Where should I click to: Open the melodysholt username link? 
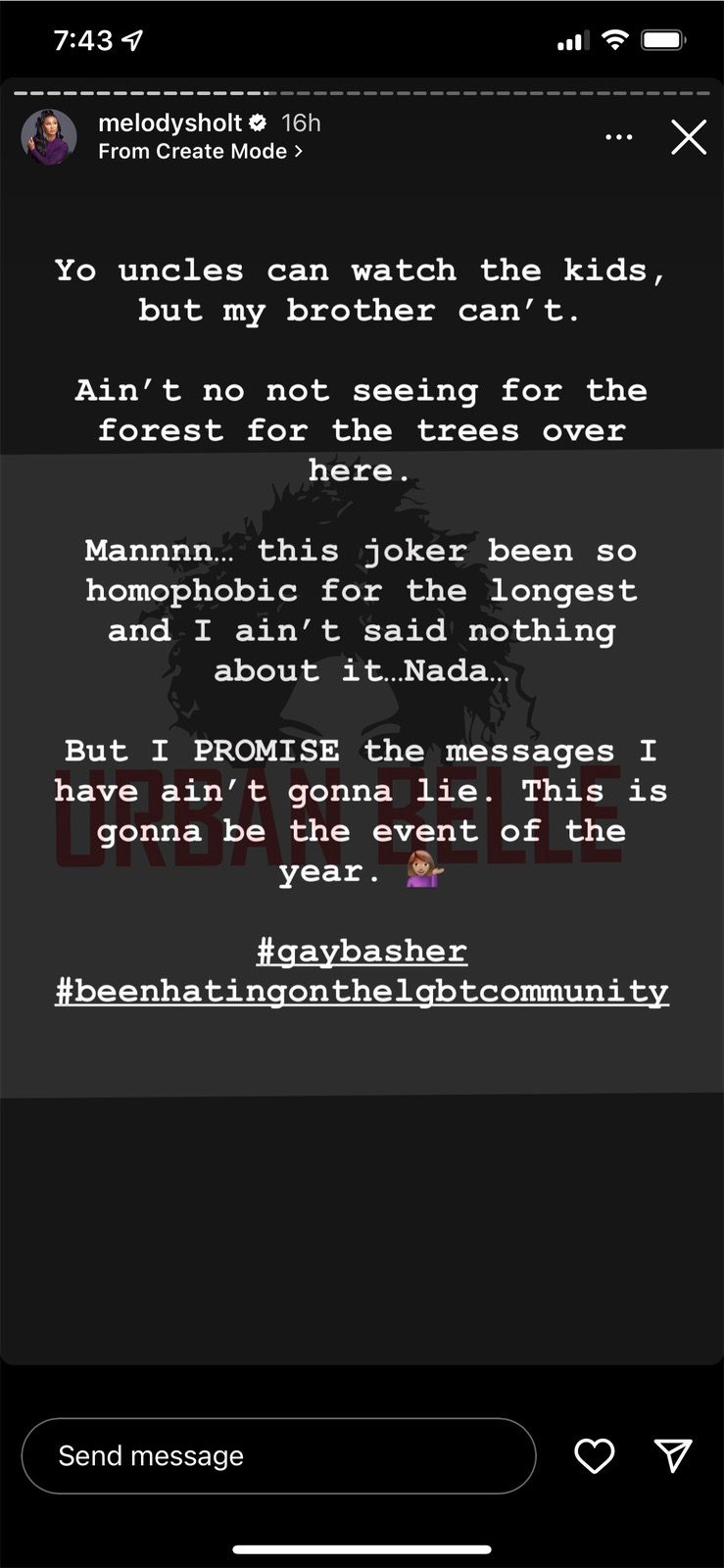pos(170,122)
